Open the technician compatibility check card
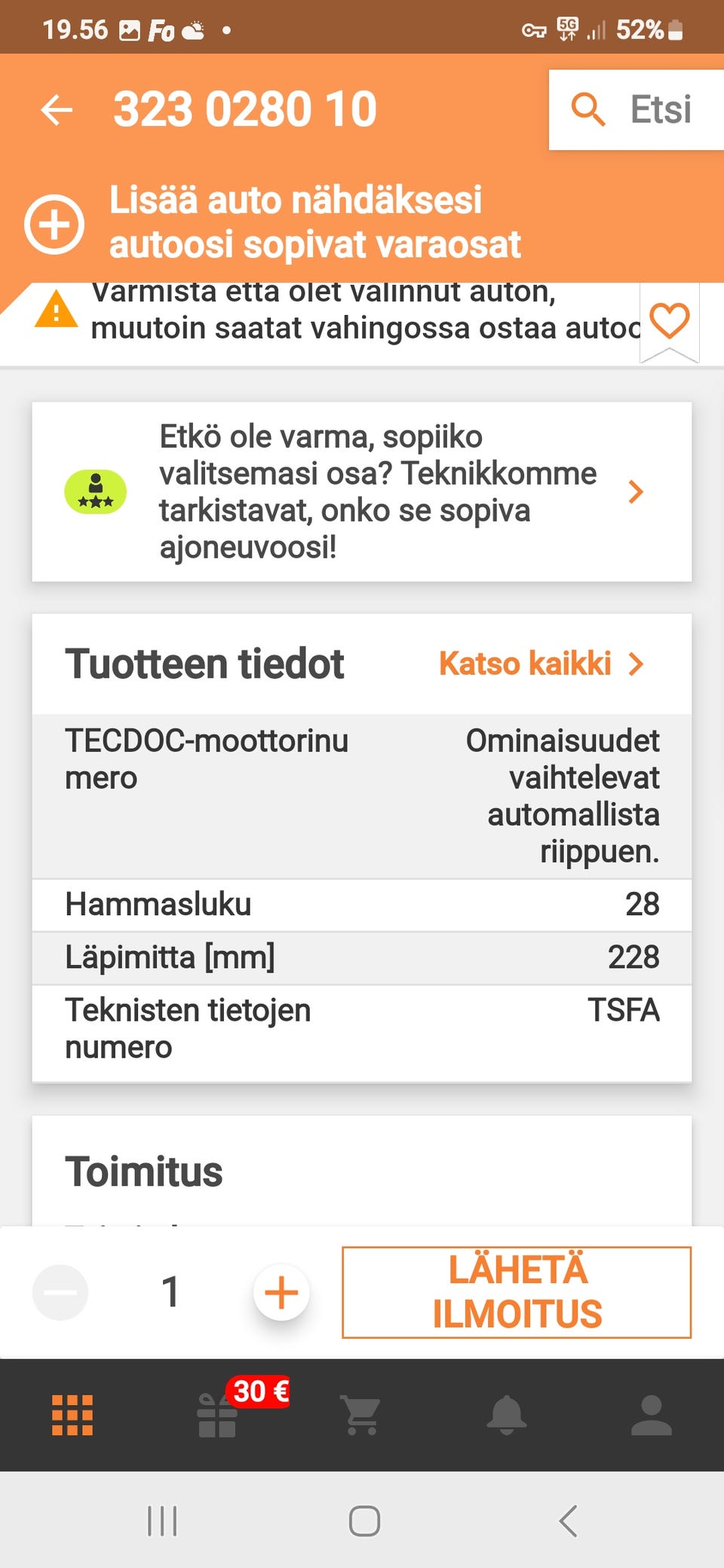The image size is (724, 1568). (362, 492)
